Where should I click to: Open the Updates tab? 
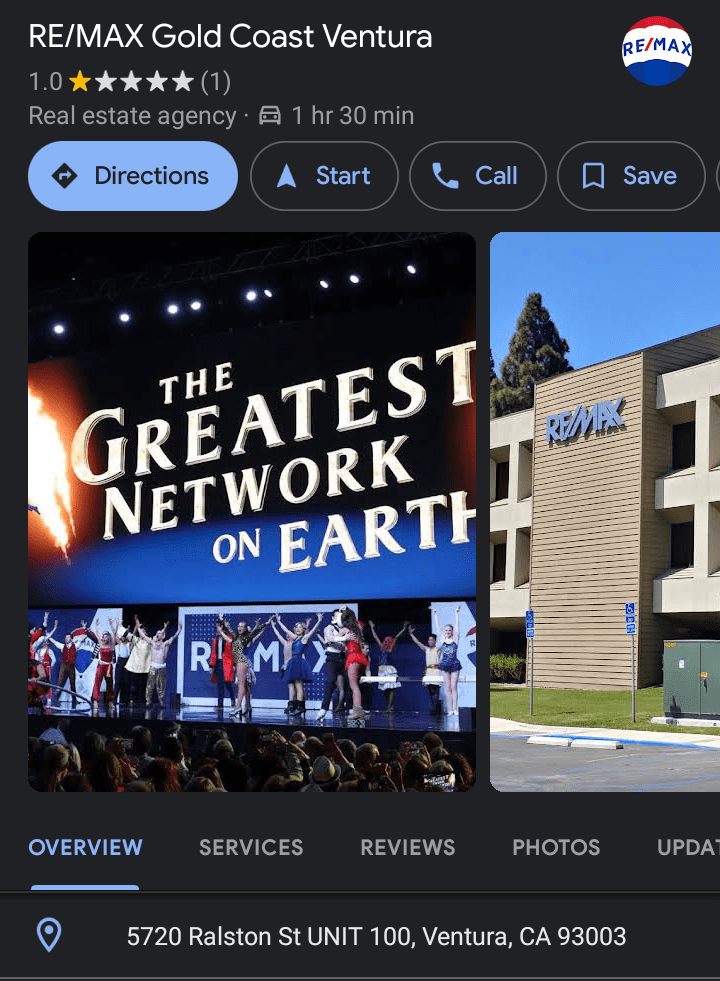(x=688, y=848)
